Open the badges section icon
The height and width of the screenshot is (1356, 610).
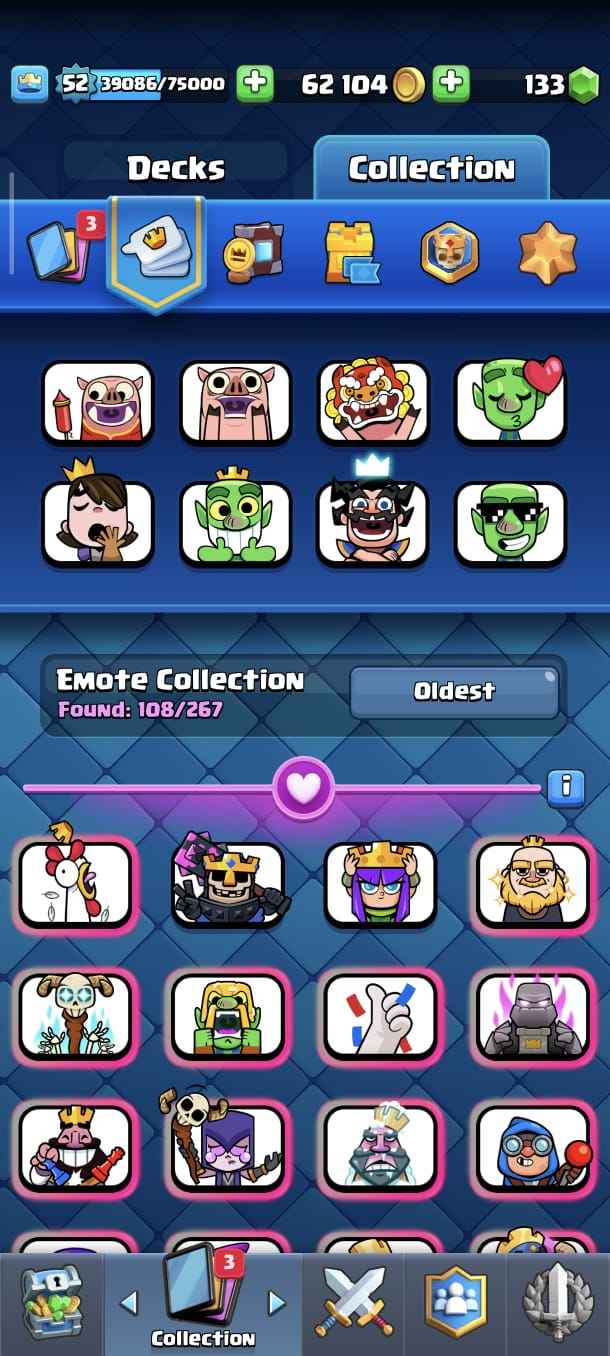[448, 252]
